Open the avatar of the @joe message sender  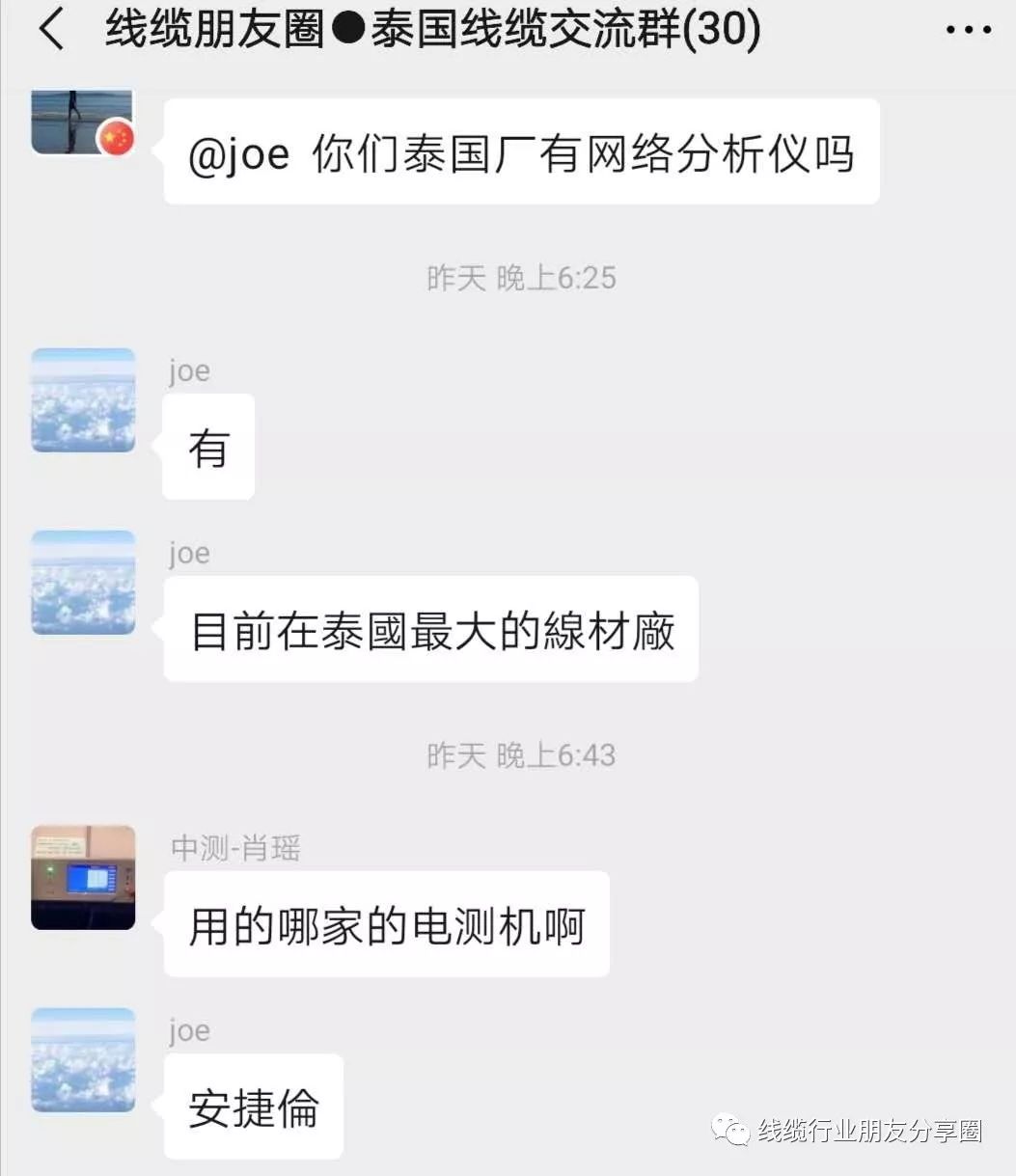point(83,122)
